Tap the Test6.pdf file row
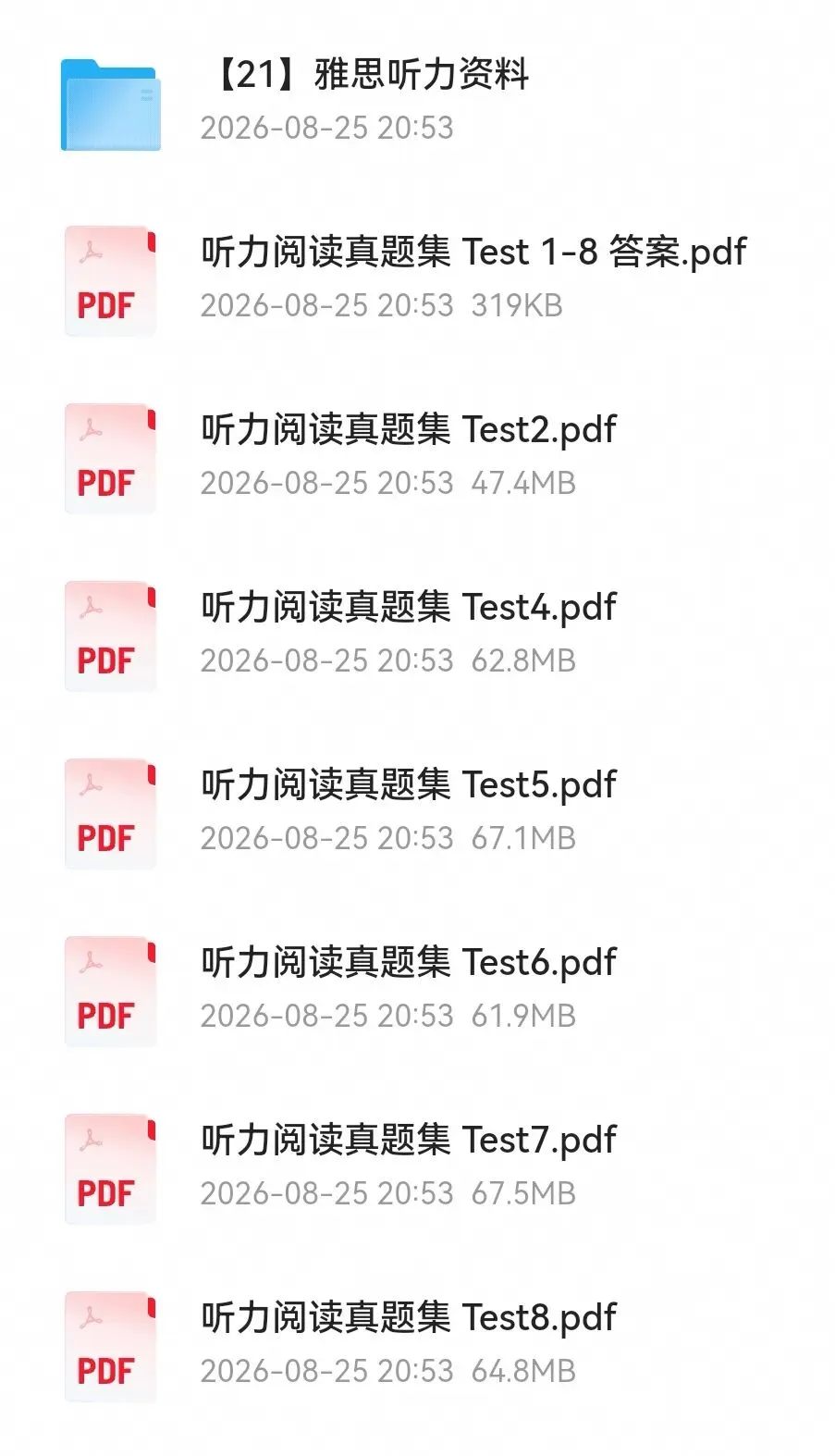 pos(417,990)
